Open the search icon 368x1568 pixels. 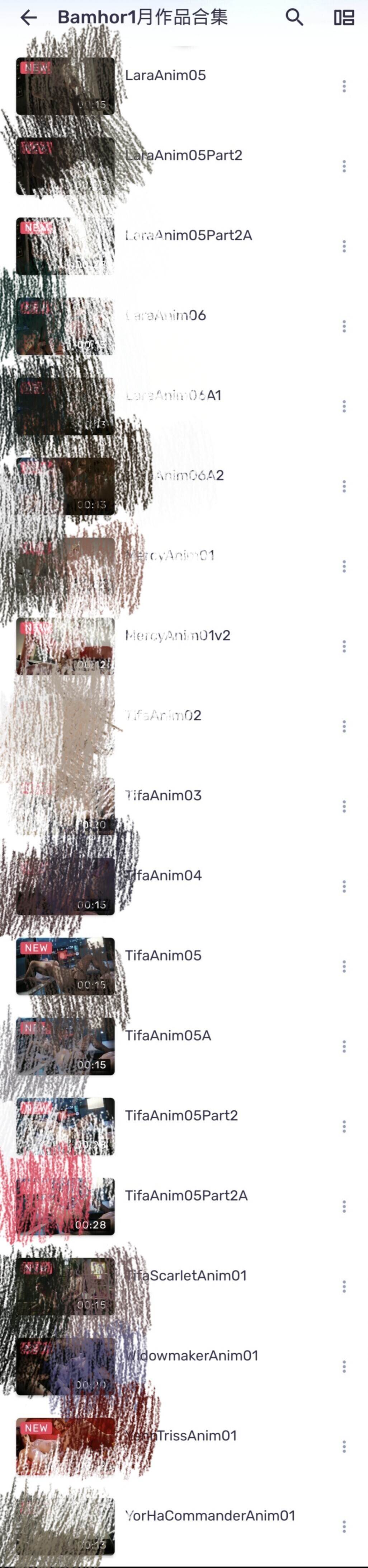point(294,18)
